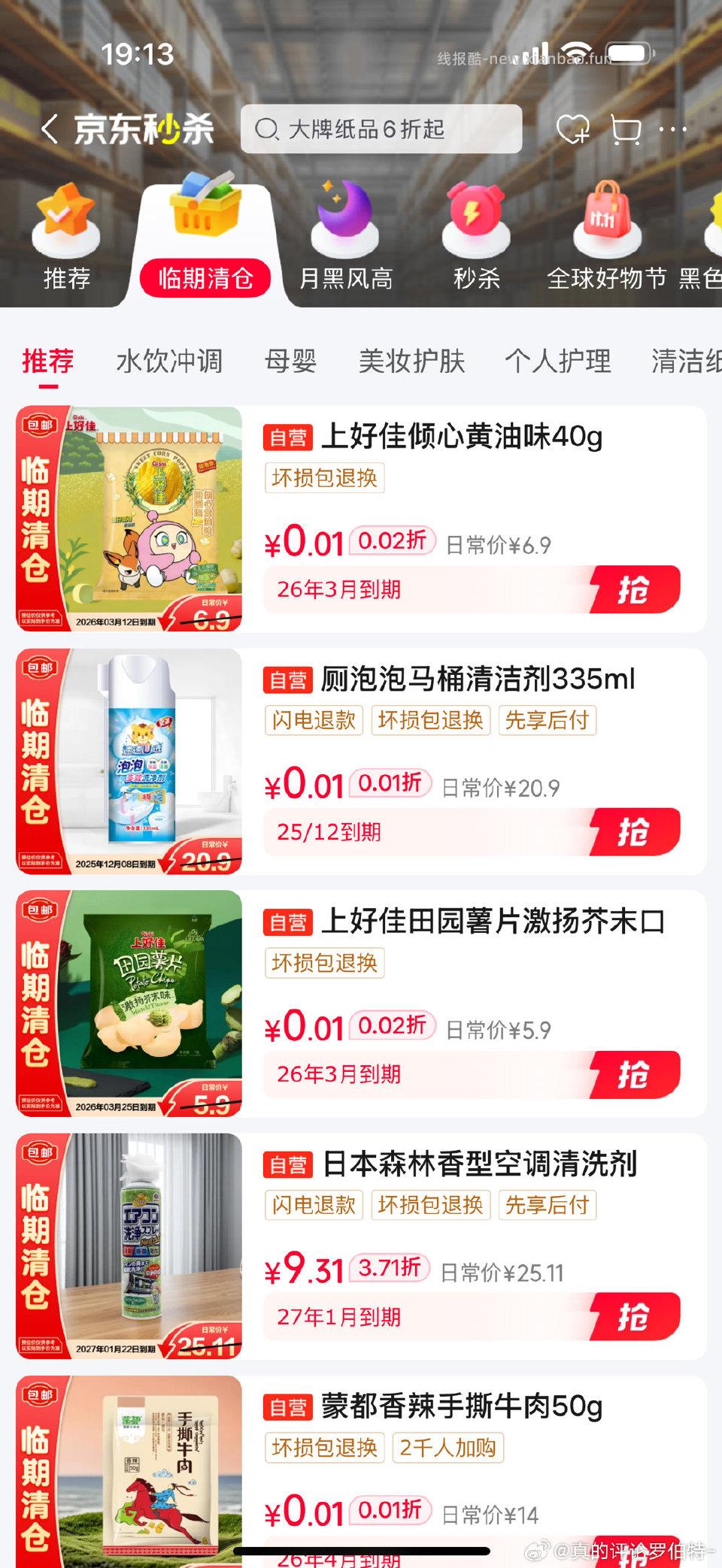
Task: Tap the search magnifier in the search bar
Action: click(x=265, y=129)
